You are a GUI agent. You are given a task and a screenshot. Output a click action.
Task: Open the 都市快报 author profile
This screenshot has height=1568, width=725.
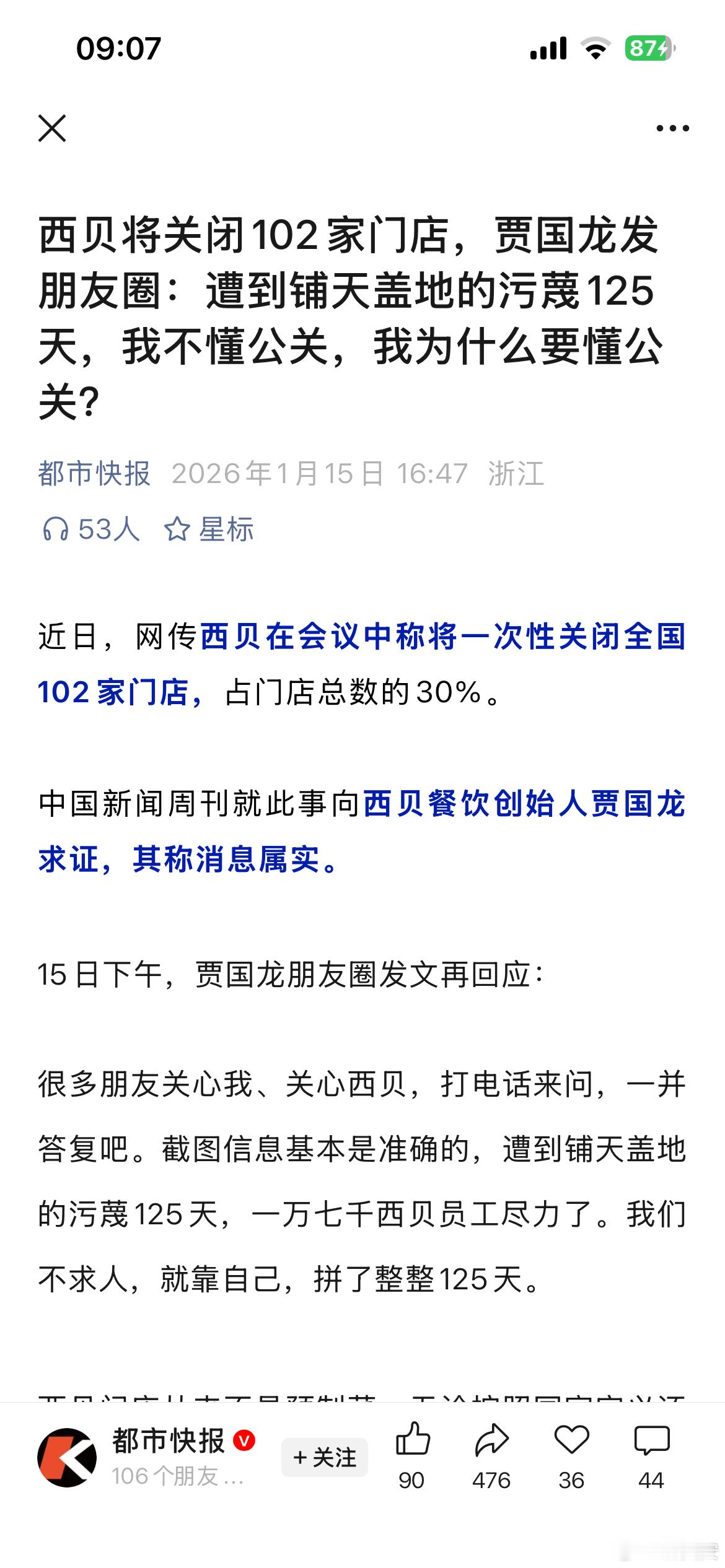click(x=93, y=474)
